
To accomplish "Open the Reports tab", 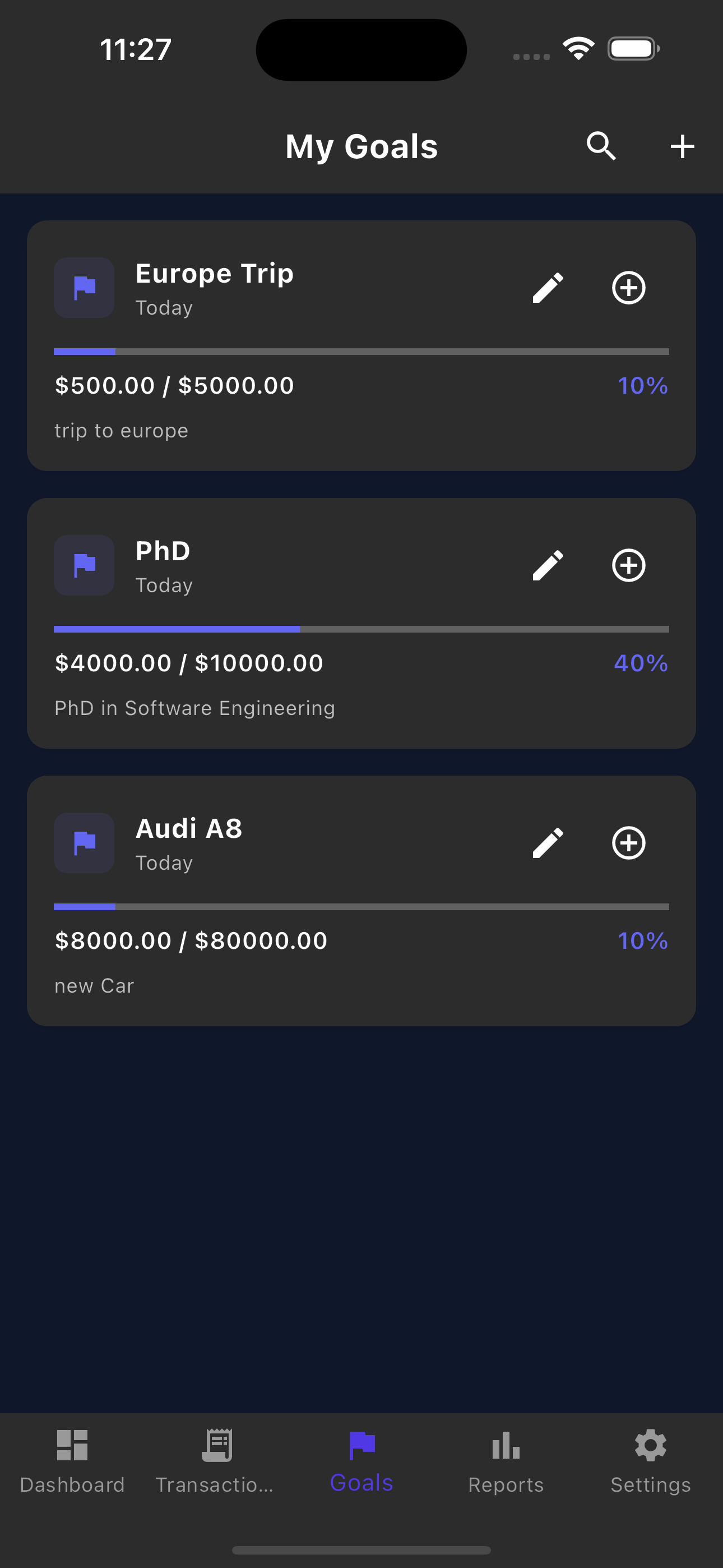I will point(506,1461).
